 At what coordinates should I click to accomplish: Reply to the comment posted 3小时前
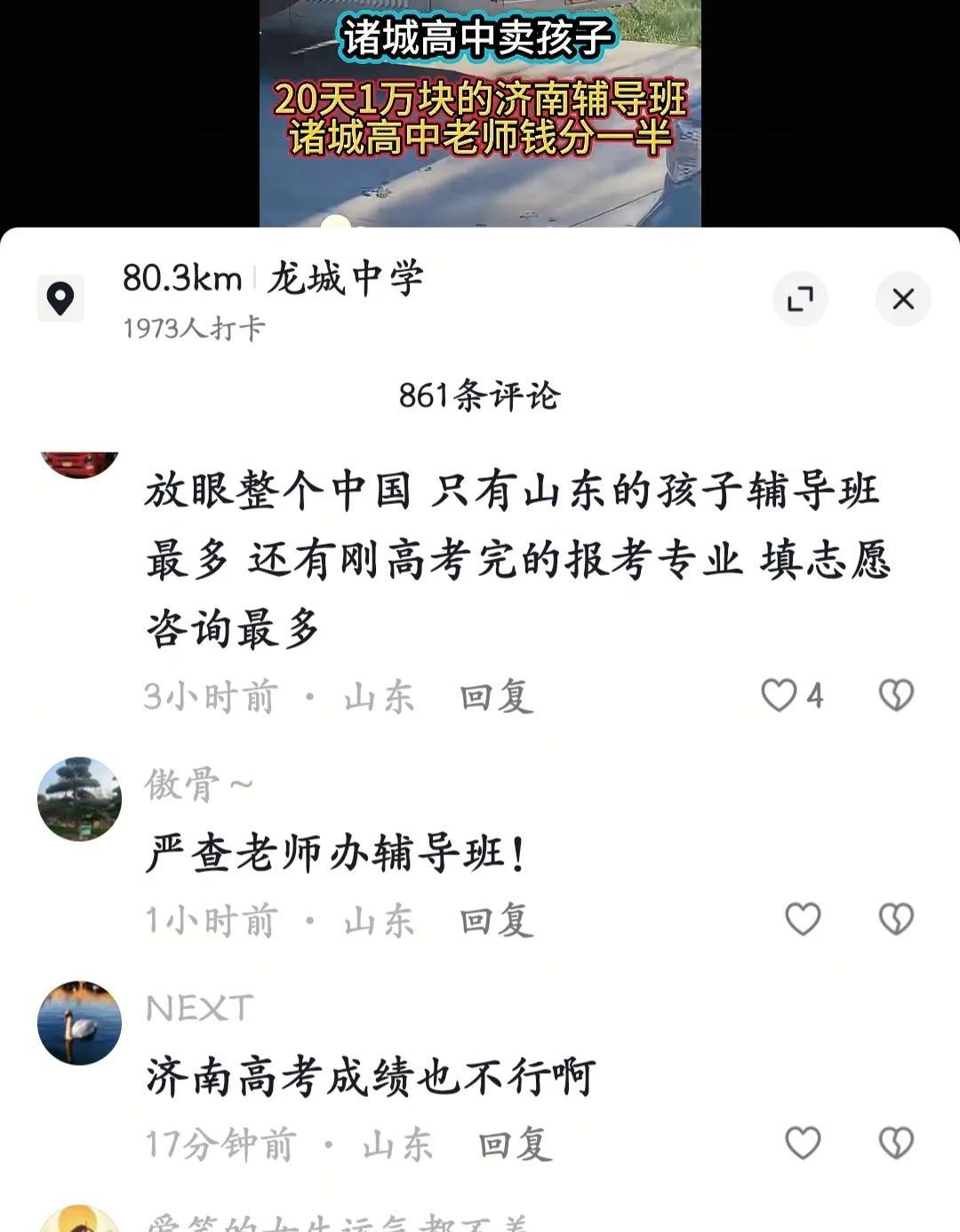496,697
